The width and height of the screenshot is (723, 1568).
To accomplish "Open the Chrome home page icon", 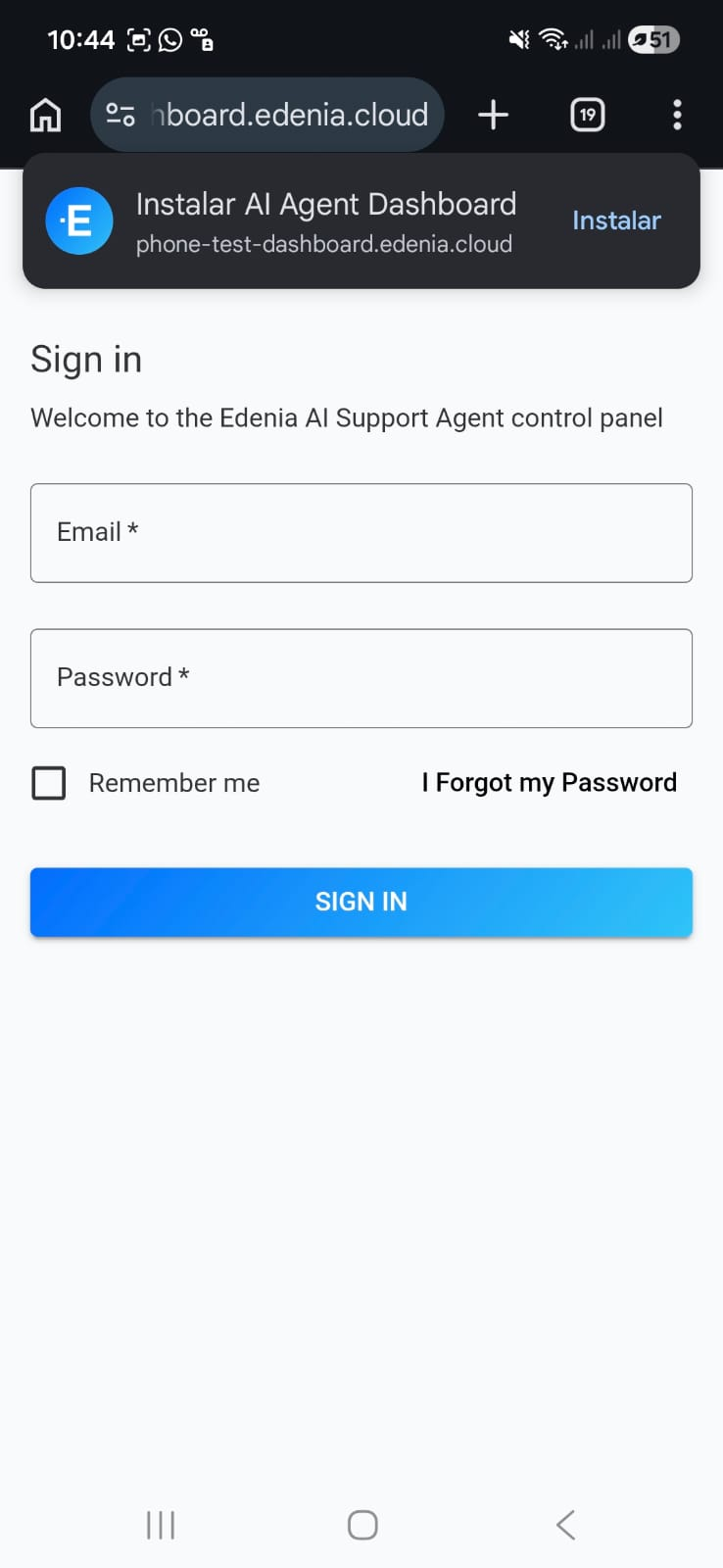I will coord(45,115).
